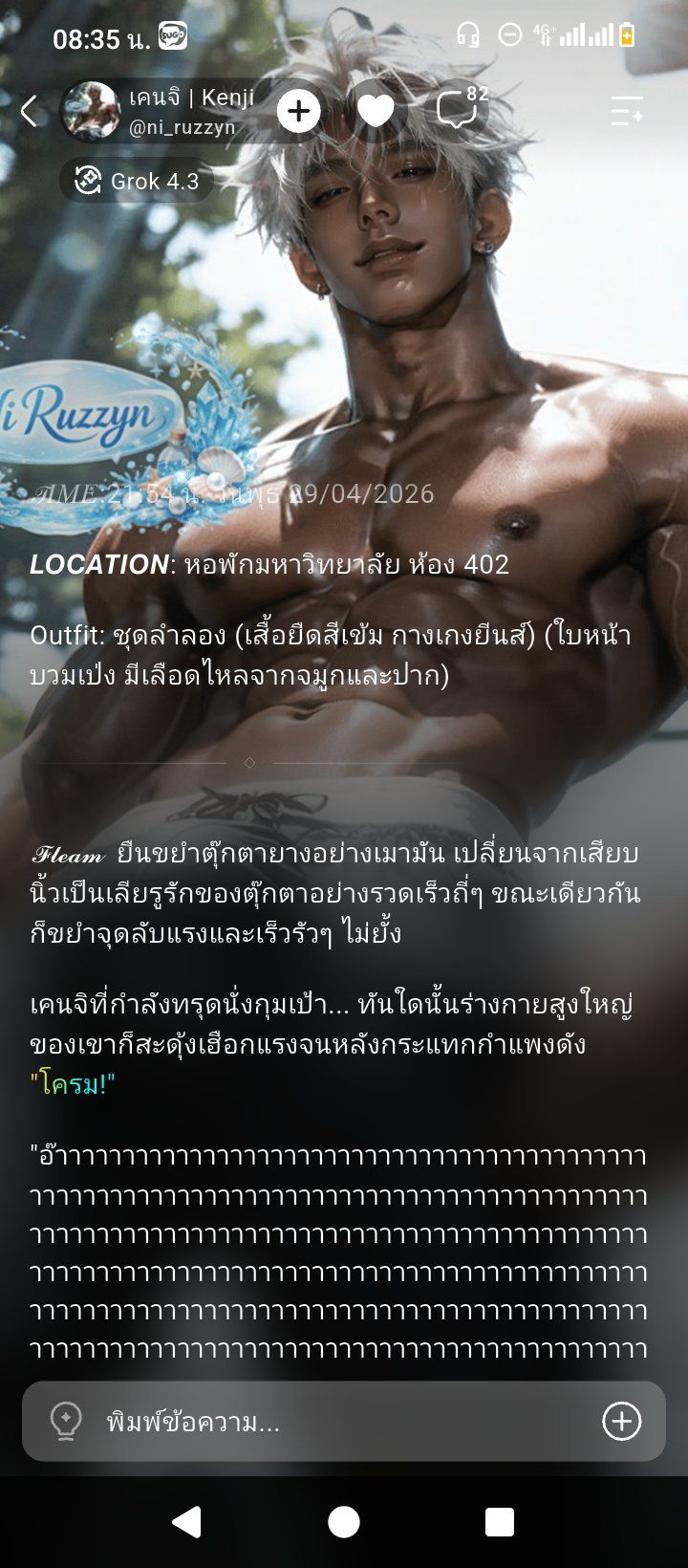This screenshot has height=1568, width=688.
Task: Open the lightbulb suggestion icon
Action: [66, 1422]
